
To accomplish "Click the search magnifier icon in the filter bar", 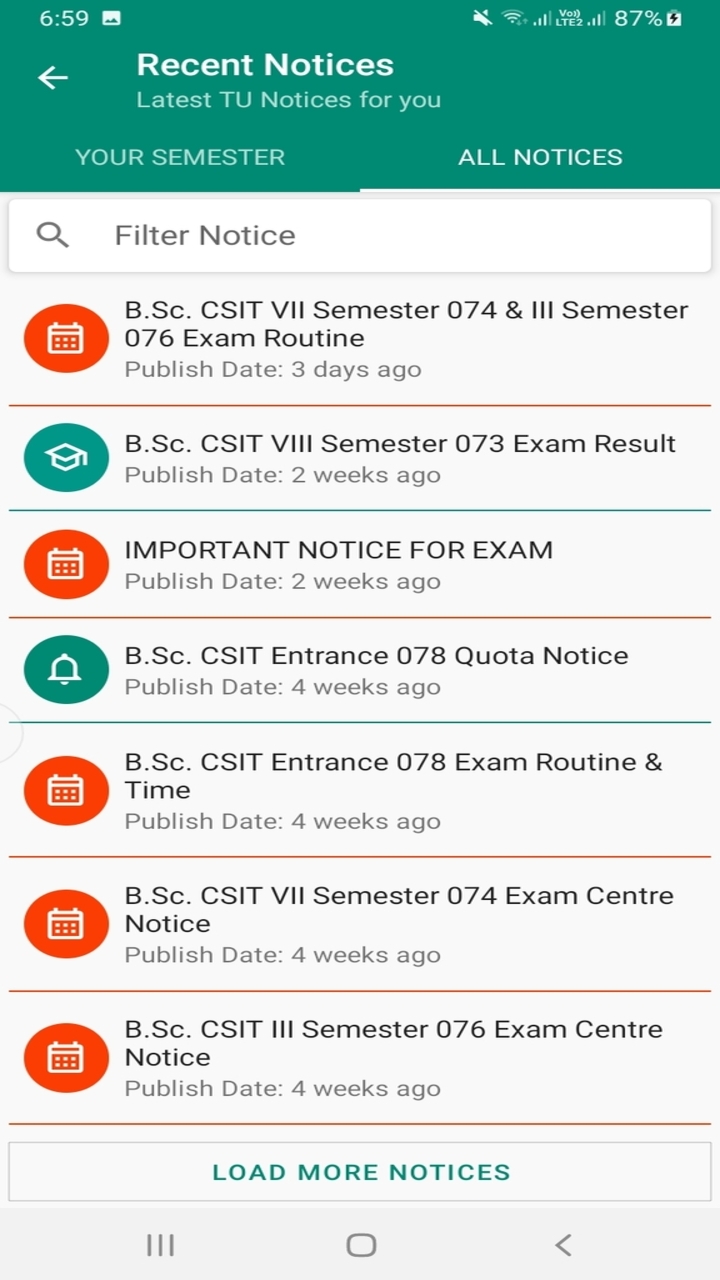I will (52, 235).
